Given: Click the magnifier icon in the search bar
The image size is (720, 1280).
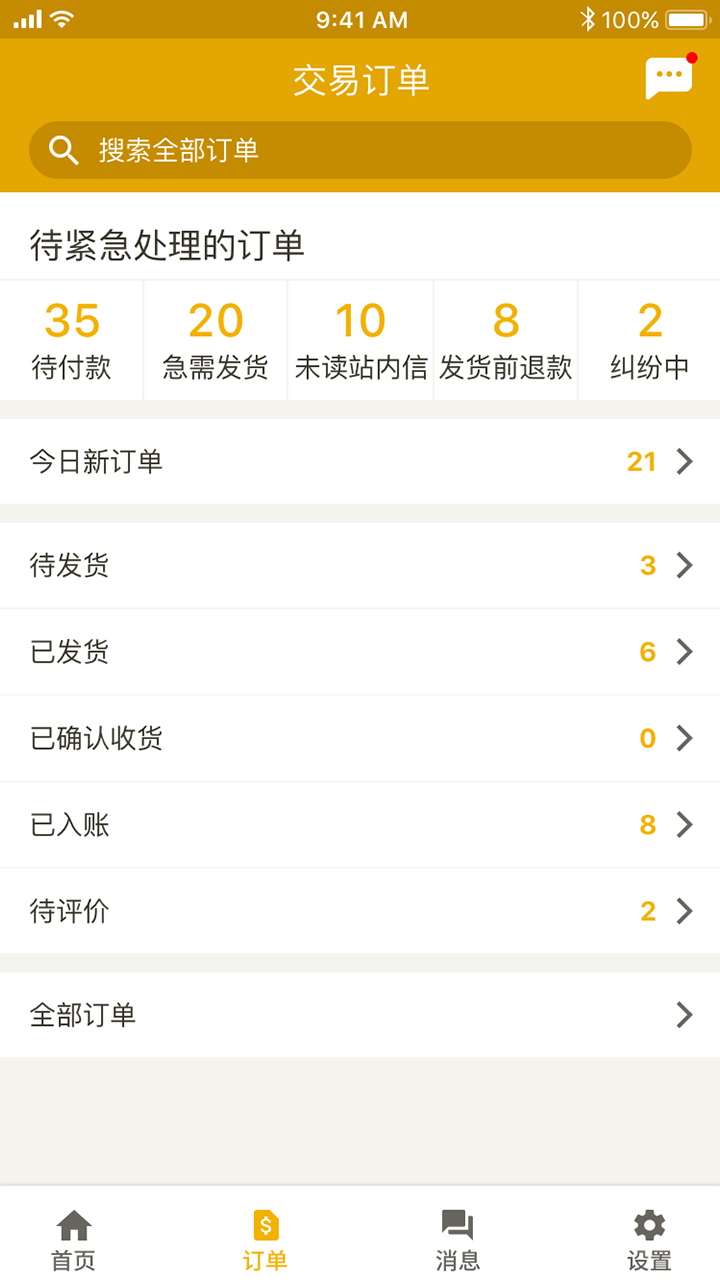Looking at the screenshot, I should [x=64, y=150].
